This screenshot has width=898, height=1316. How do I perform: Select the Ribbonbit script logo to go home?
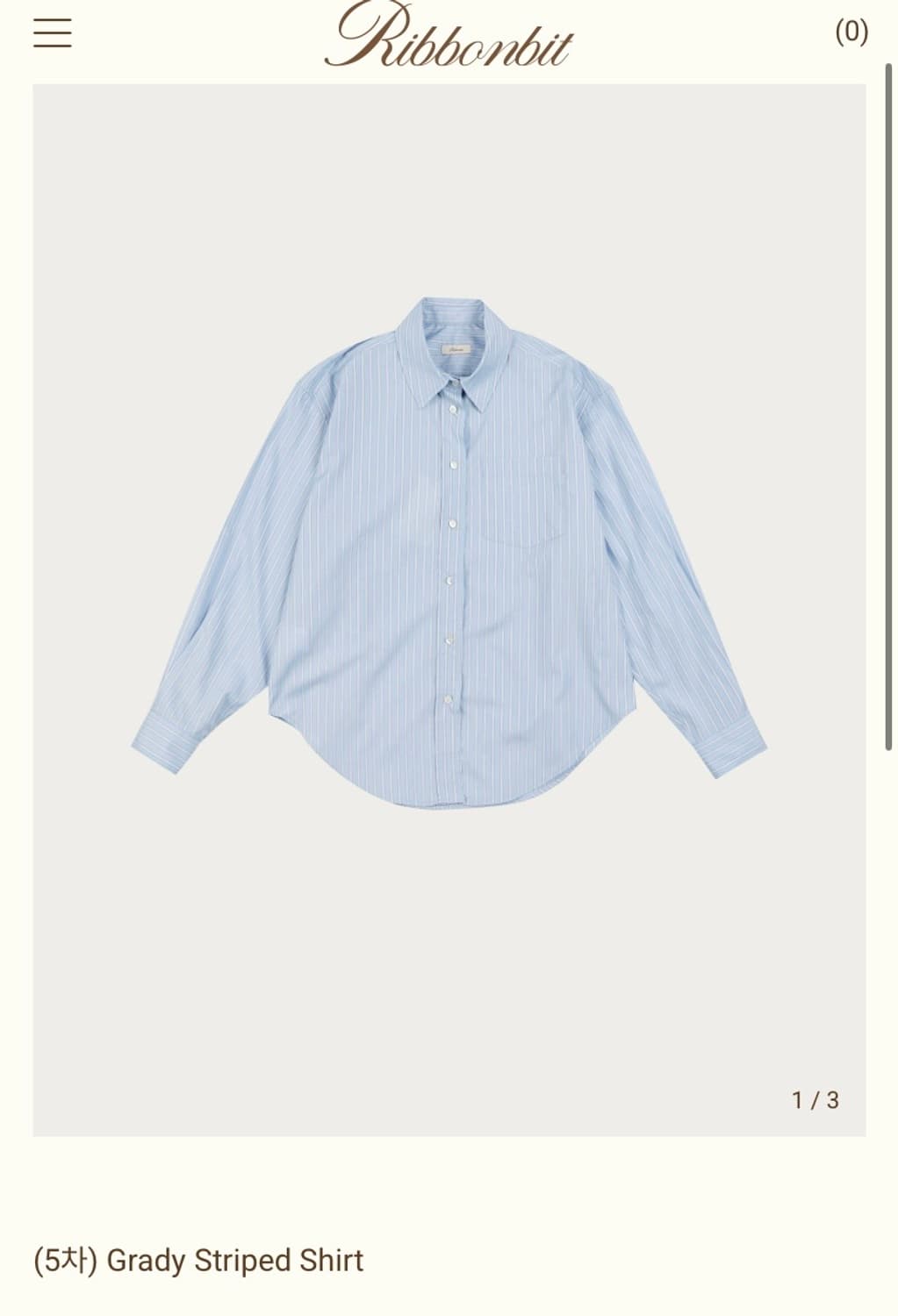(449, 37)
